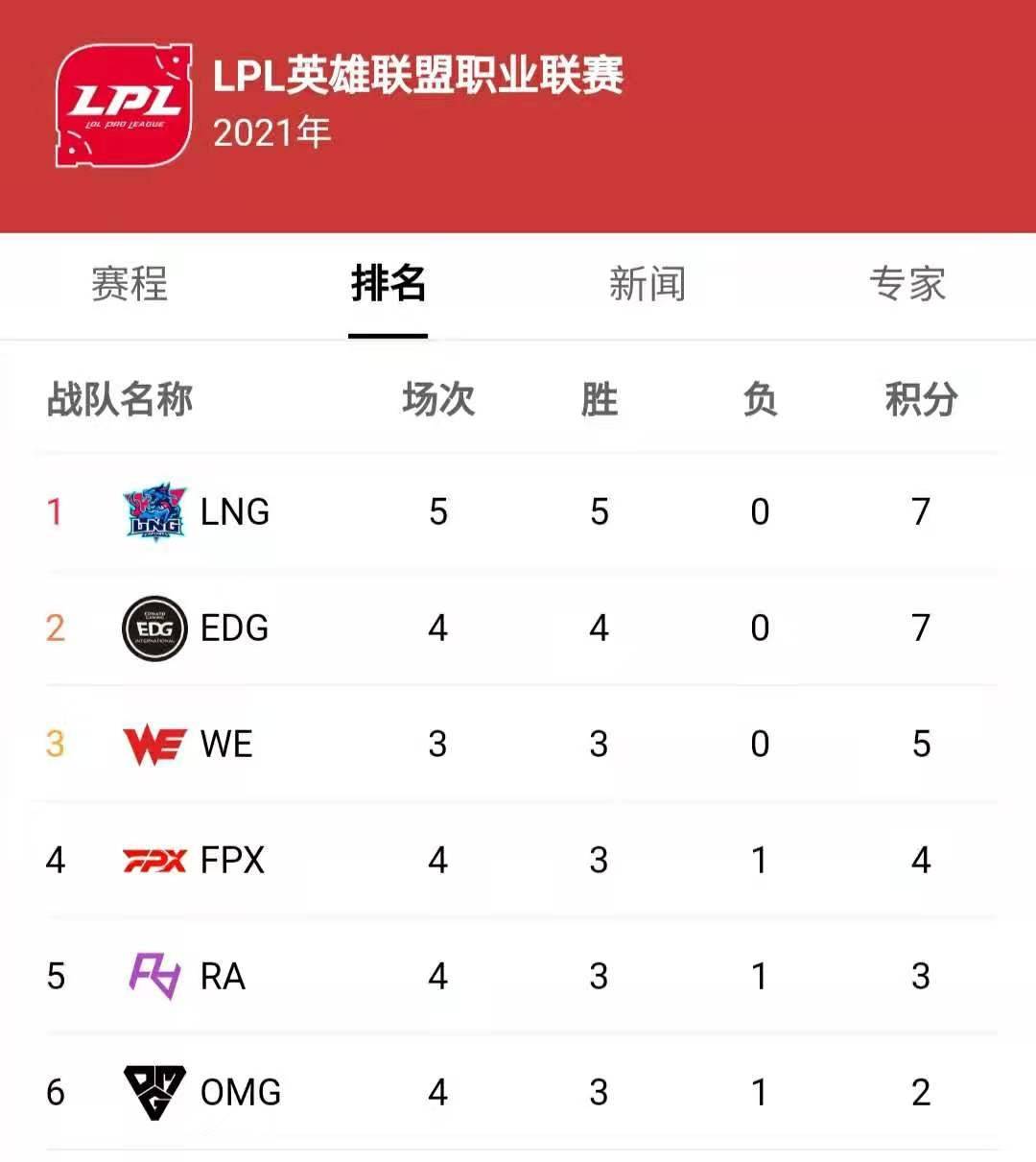
Task: Click the 胜 wins column header
Action: (600, 400)
